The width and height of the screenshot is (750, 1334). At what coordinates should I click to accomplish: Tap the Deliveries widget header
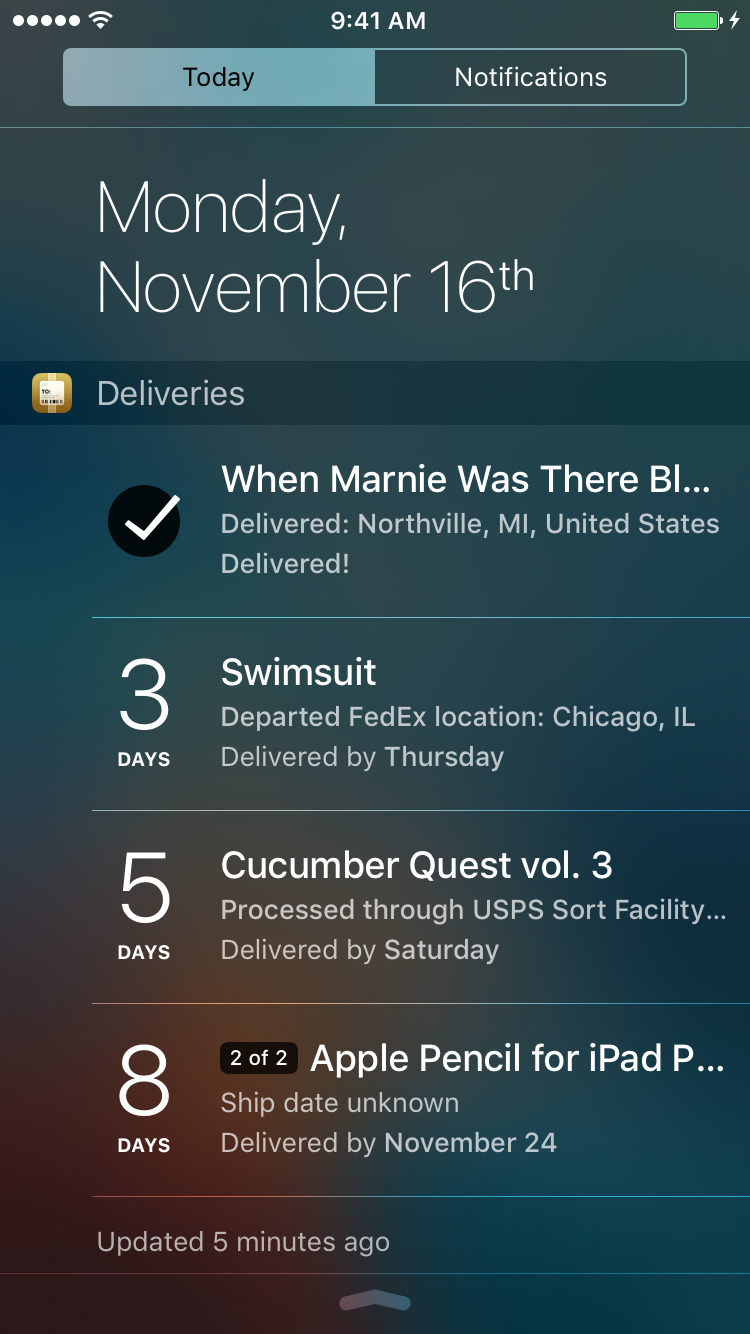pyautogui.click(x=170, y=393)
